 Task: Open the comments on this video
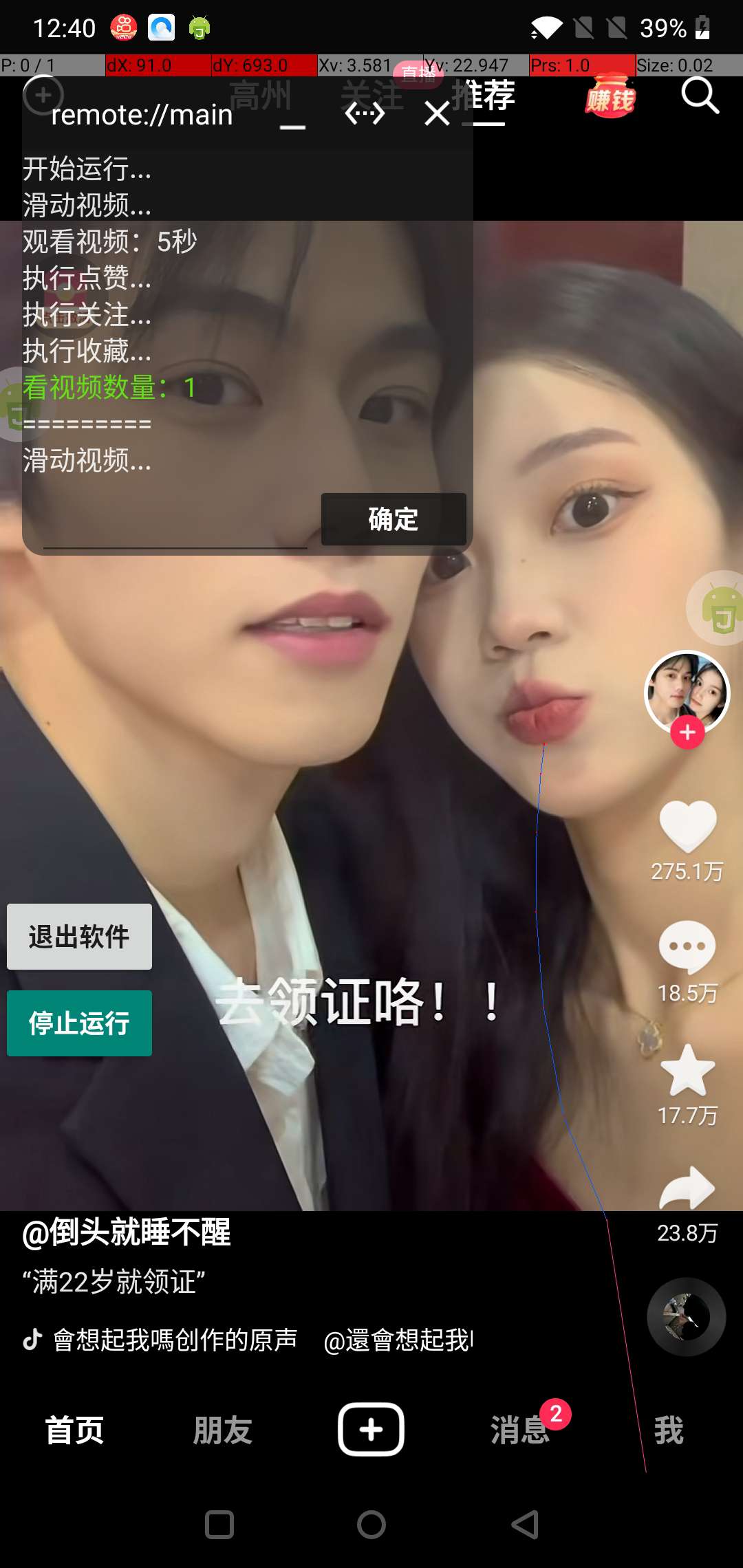click(x=687, y=948)
